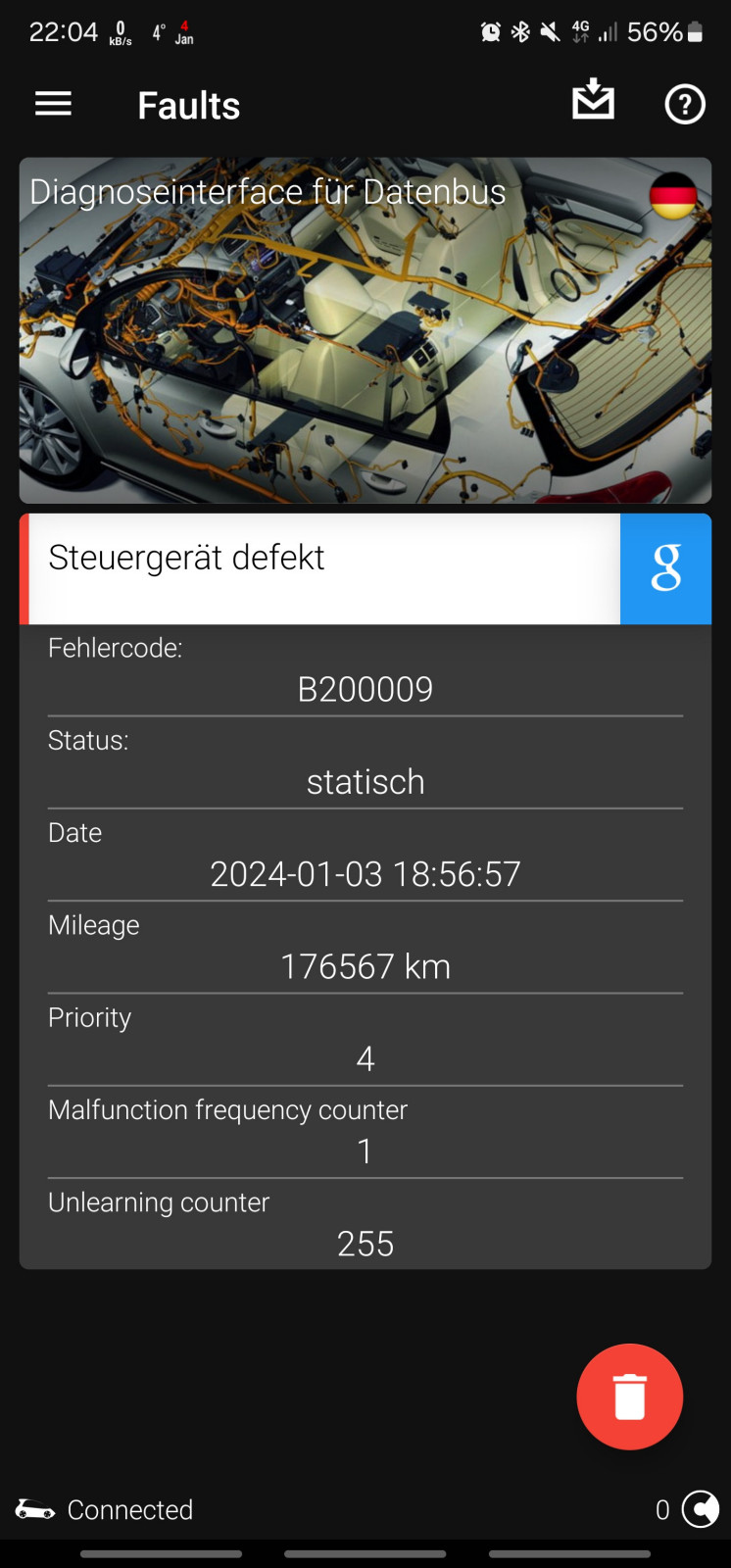The width and height of the screenshot is (731, 1568).
Task: Tap the Steuergerät defekt fault description
Action: [188, 558]
